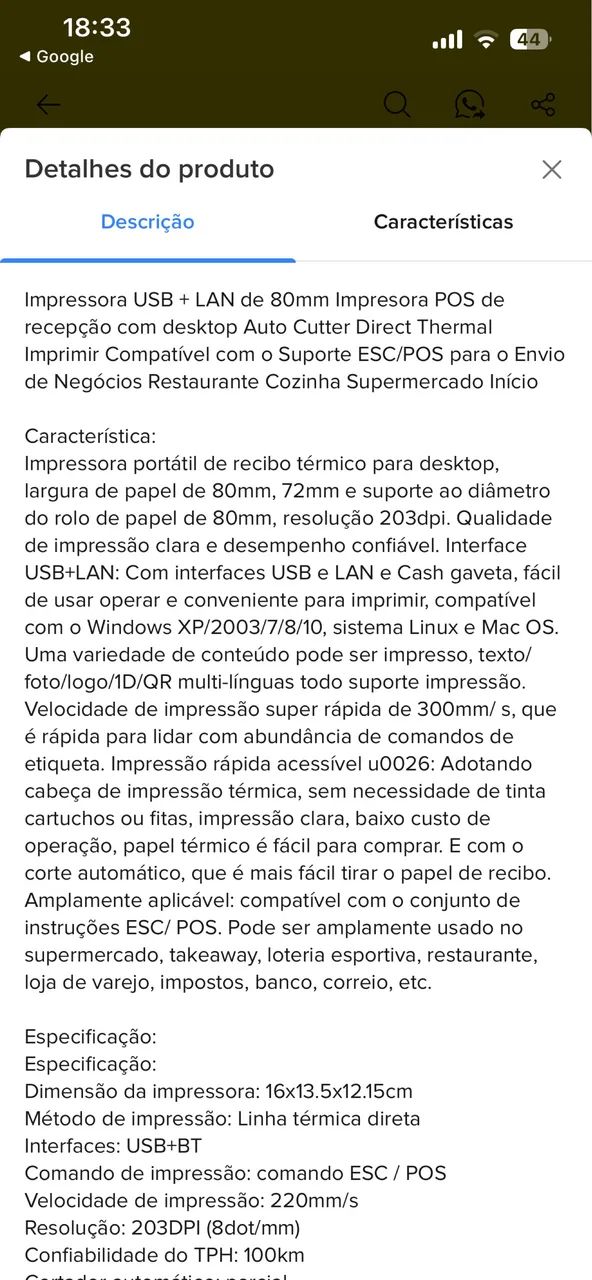Close the Detalhes do produto sheet
This screenshot has height=1280, width=592.
click(x=552, y=169)
